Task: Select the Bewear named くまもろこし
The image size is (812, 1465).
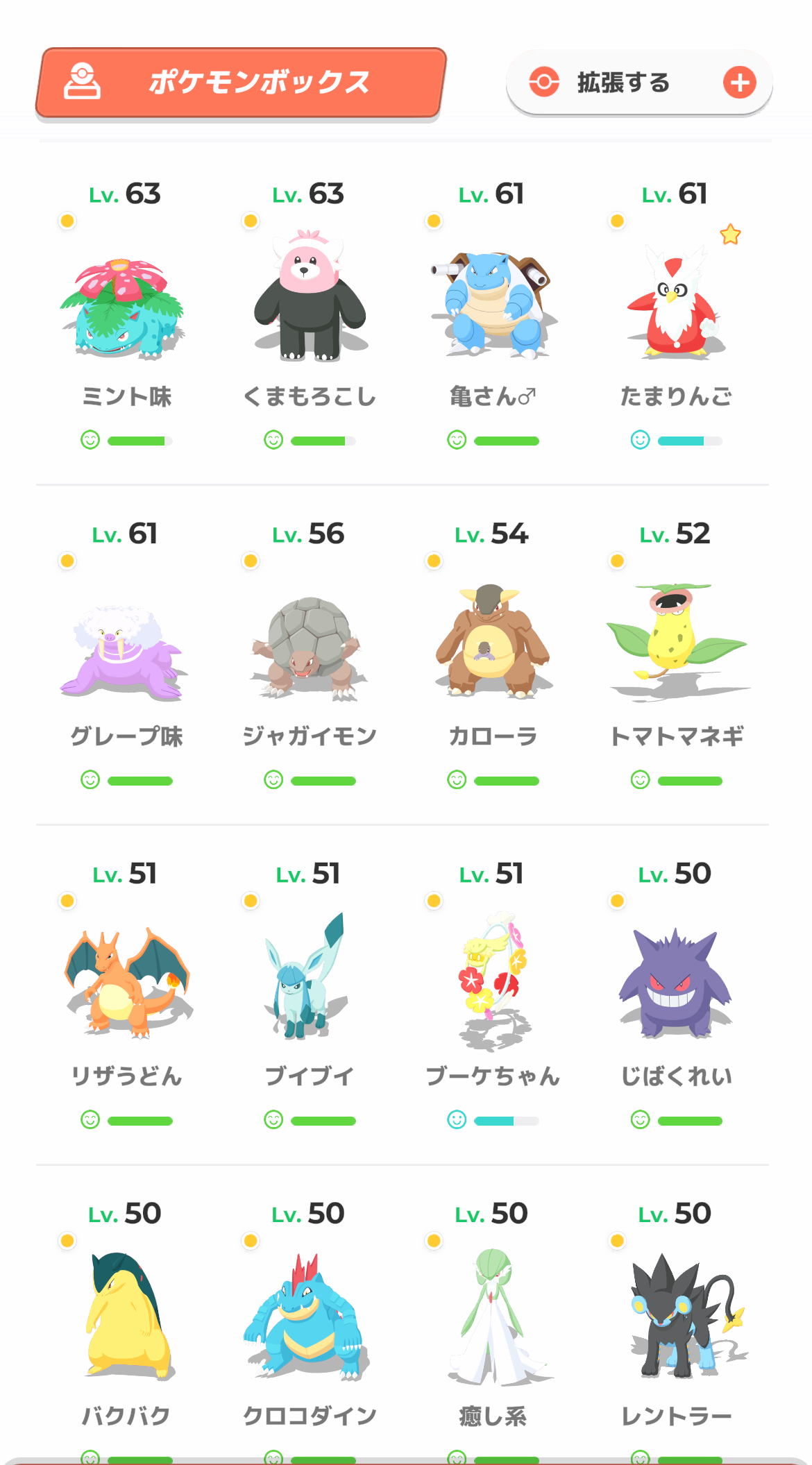Action: pos(310,298)
